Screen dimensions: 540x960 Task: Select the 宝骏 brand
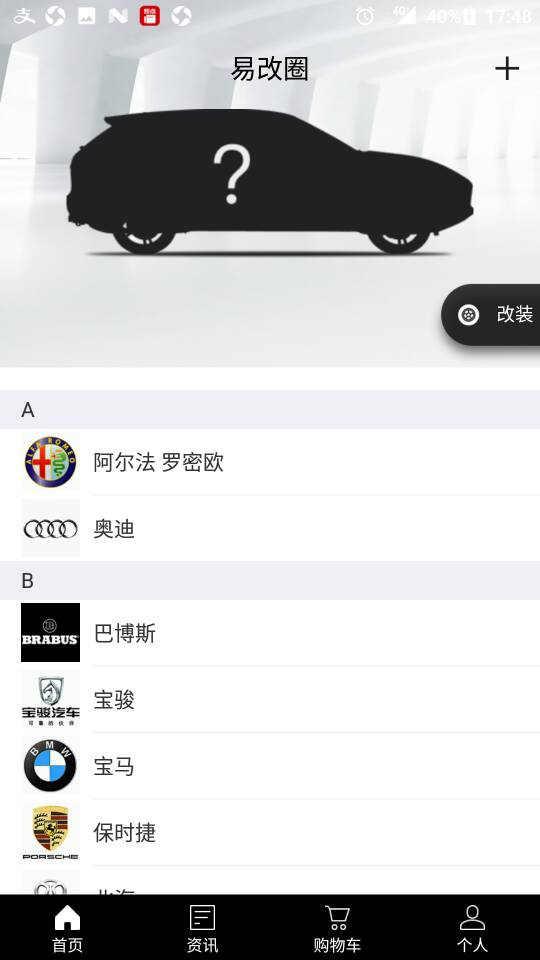coord(270,699)
